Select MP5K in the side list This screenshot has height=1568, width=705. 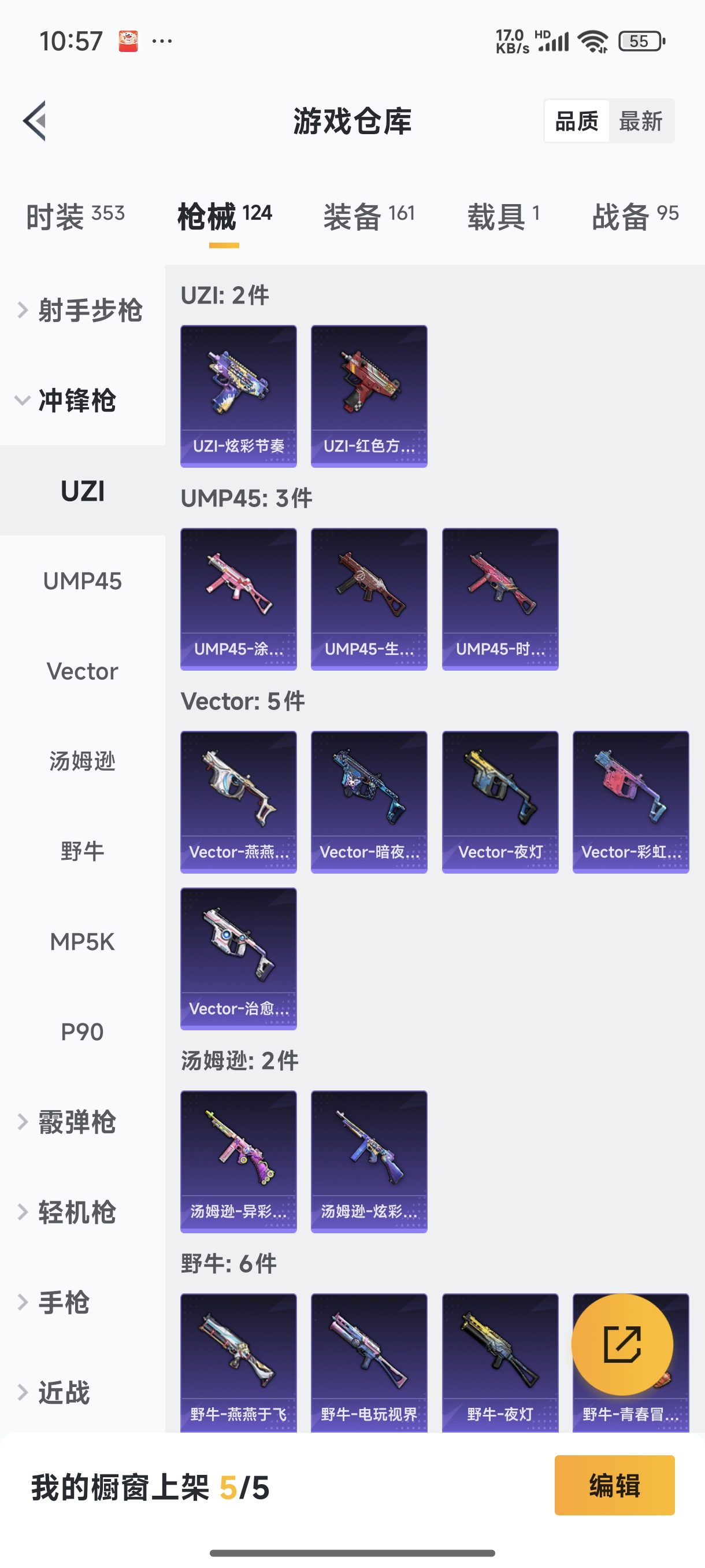point(82,942)
